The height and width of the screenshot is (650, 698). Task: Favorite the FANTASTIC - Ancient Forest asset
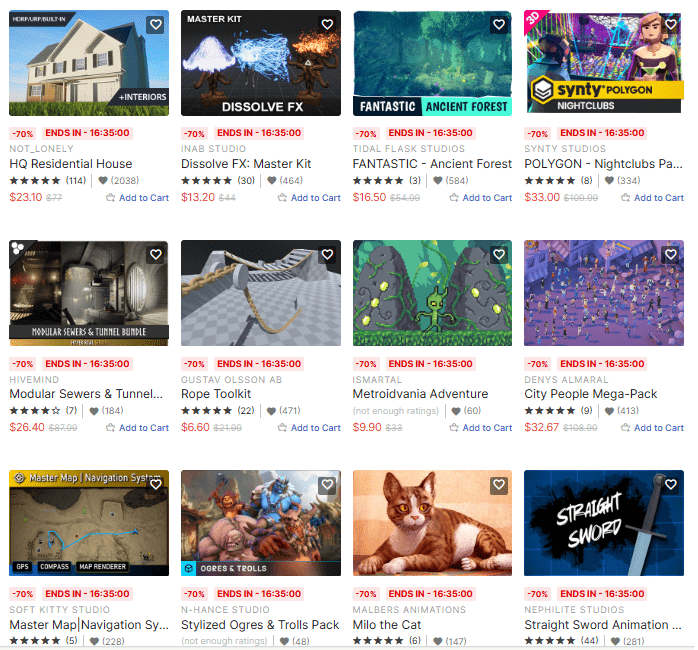[x=499, y=25]
